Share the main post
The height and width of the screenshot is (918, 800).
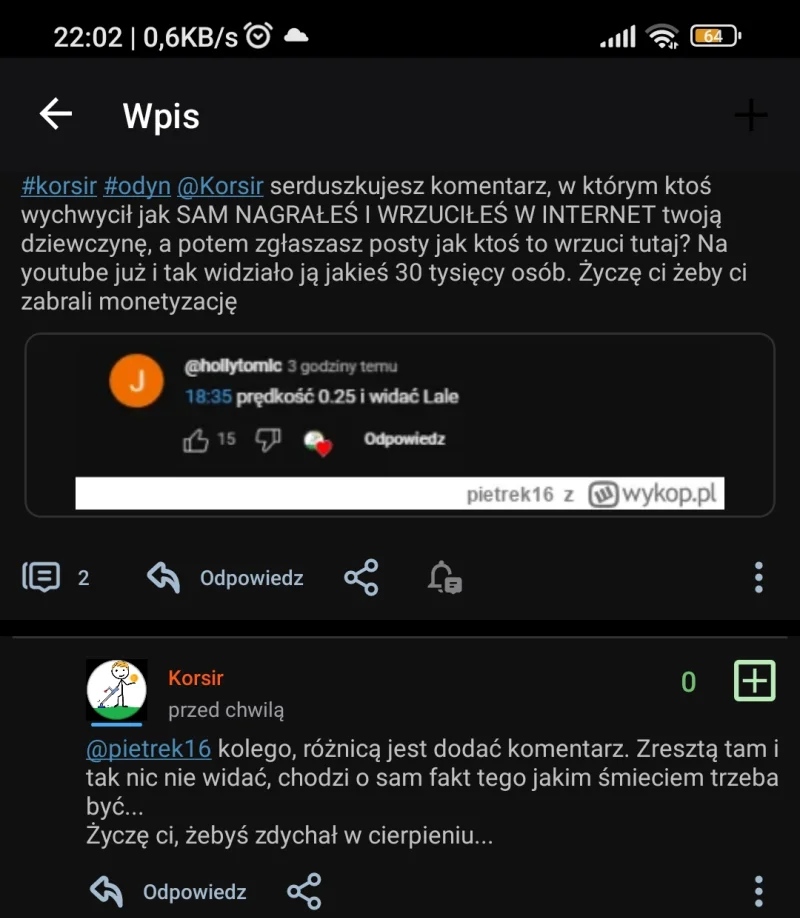click(x=361, y=577)
